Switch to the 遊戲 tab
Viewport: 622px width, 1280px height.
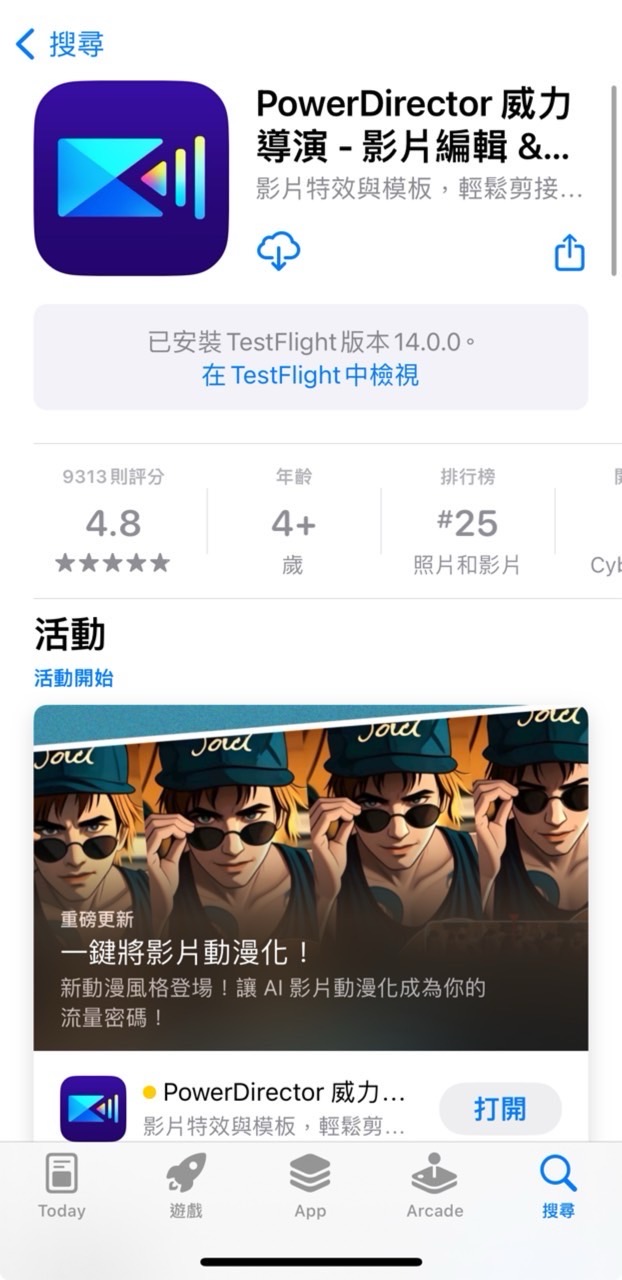point(186,1185)
